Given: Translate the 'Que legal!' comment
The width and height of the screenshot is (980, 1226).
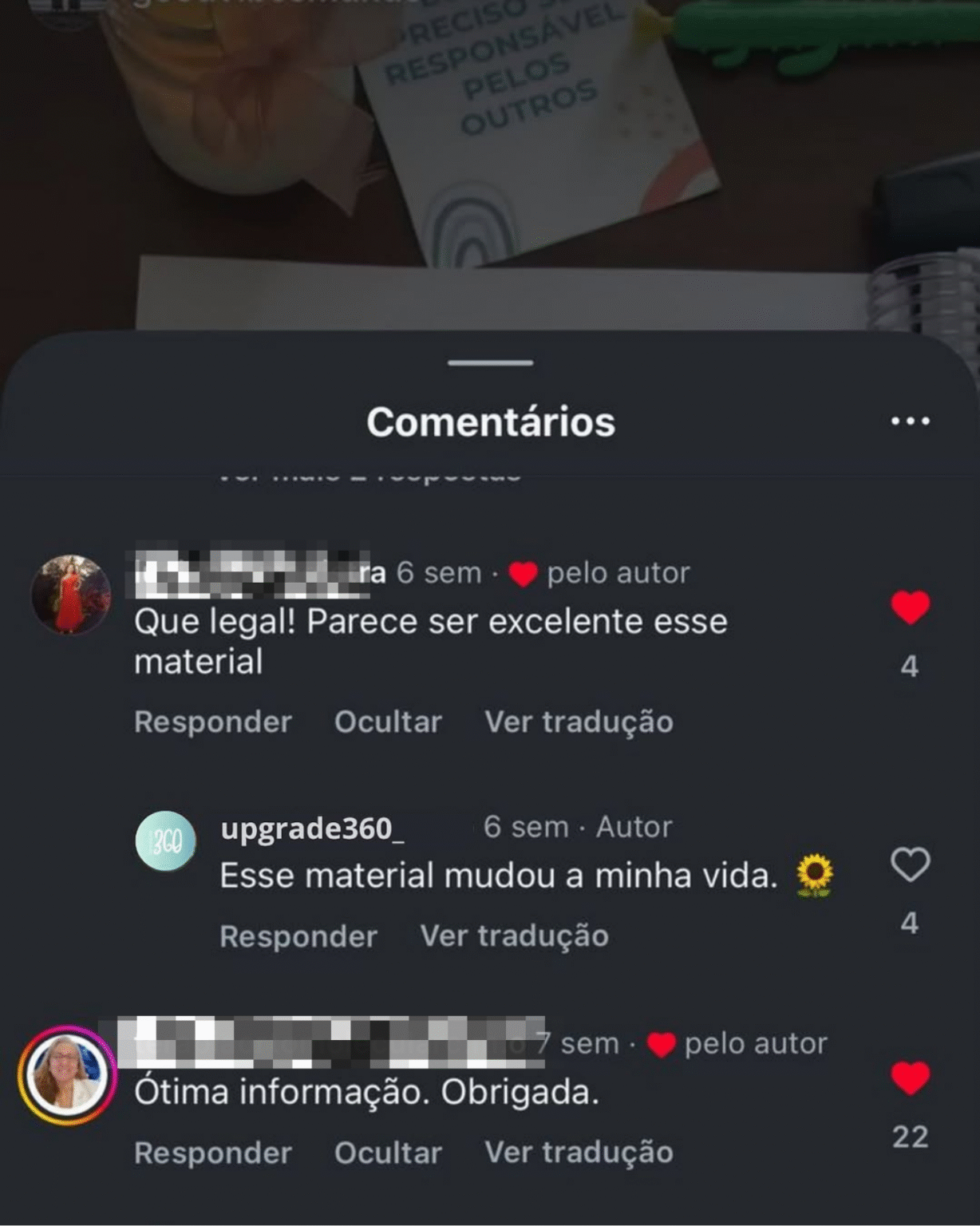Looking at the screenshot, I should [579, 722].
